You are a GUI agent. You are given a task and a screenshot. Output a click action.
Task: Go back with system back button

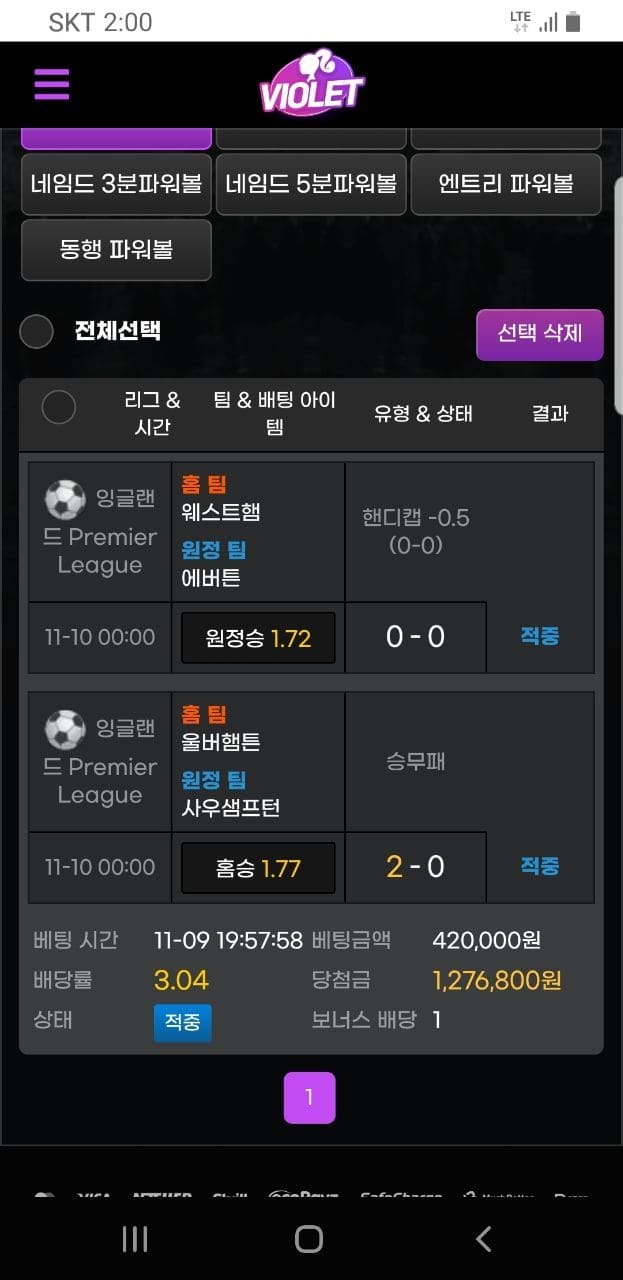[484, 1240]
